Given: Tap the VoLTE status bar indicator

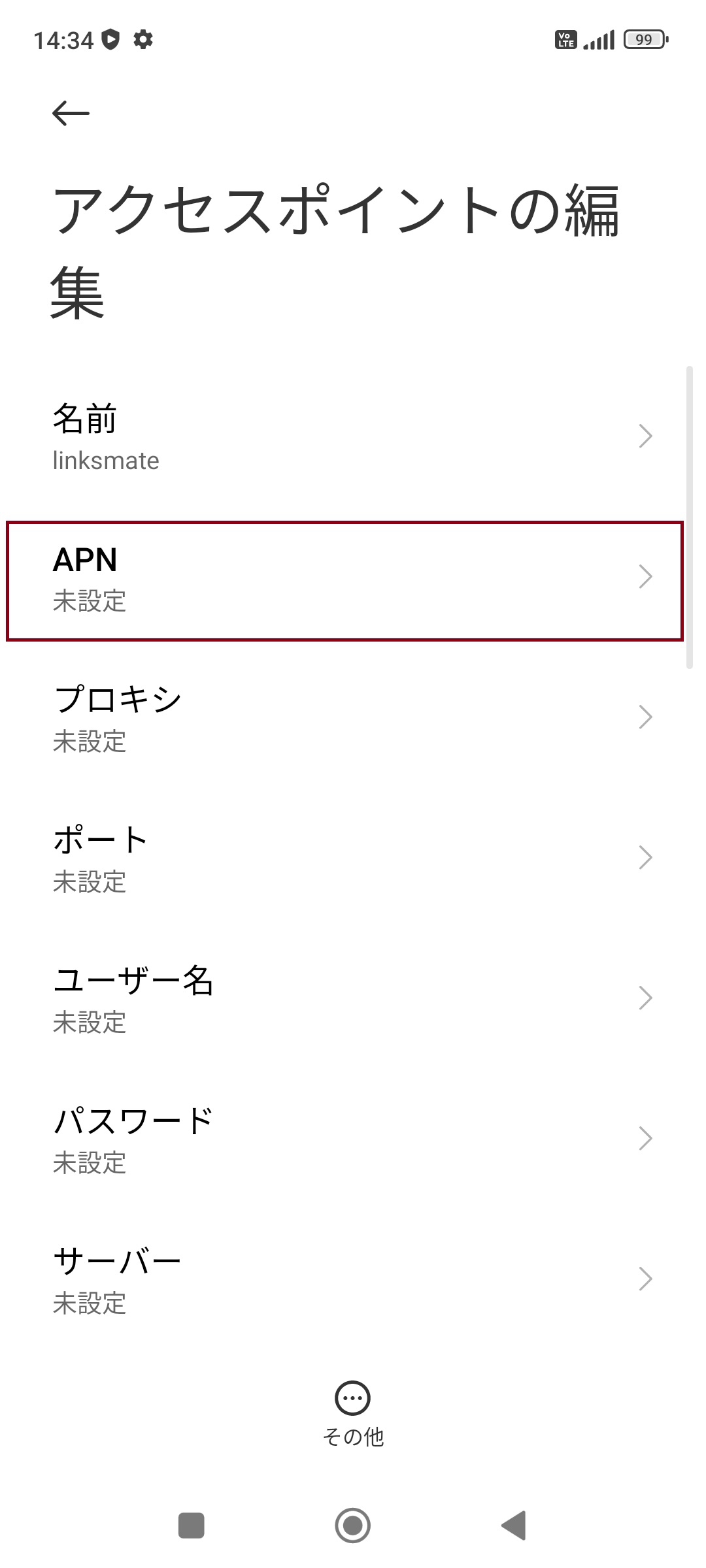Looking at the screenshot, I should click(x=565, y=41).
